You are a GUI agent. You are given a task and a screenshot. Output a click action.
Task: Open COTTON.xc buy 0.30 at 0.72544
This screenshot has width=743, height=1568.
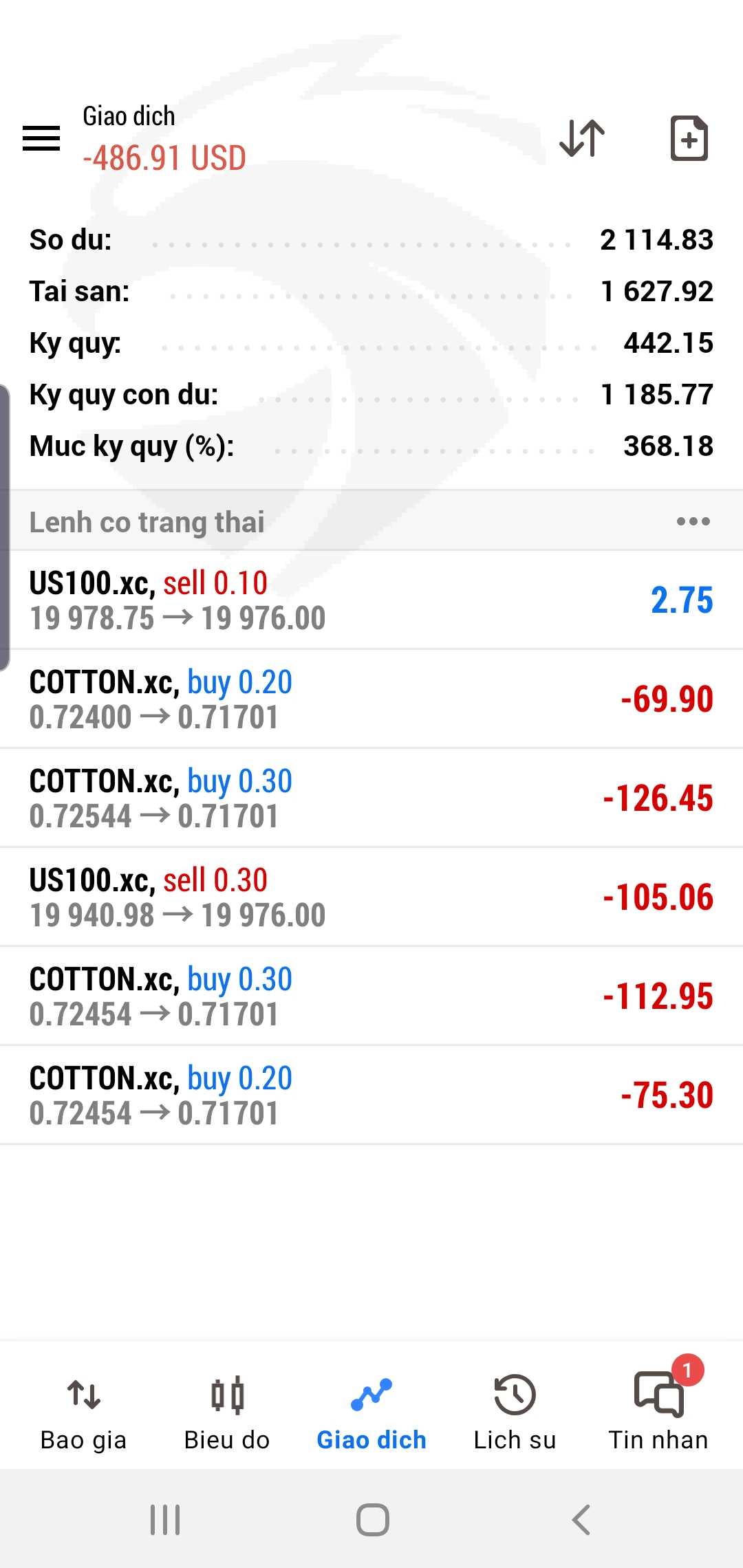[x=371, y=798]
